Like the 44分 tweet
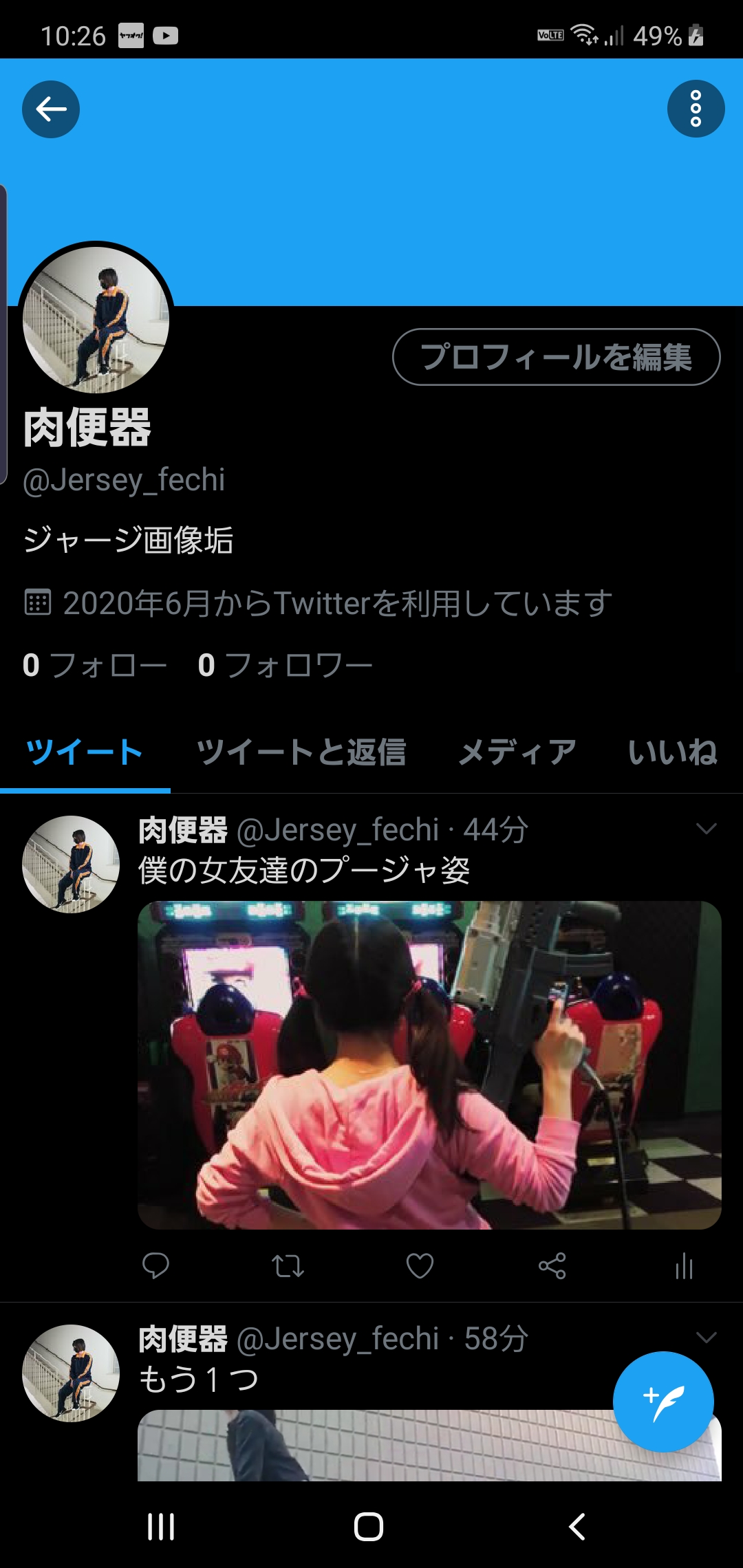The width and height of the screenshot is (743, 1568). click(x=420, y=1265)
